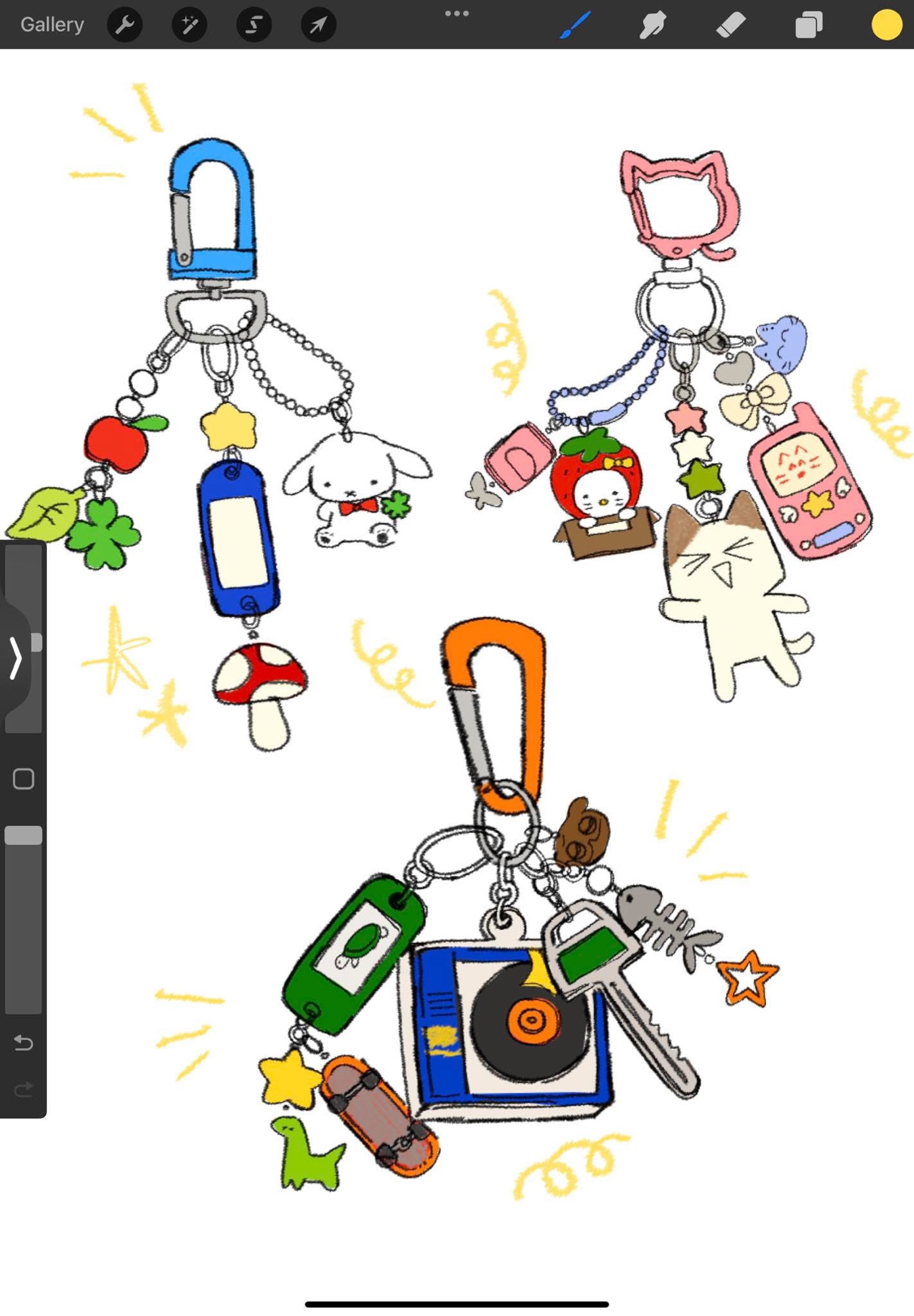Image resolution: width=914 pixels, height=1316 pixels.
Task: Open the yellow color picker
Action: (x=886, y=25)
